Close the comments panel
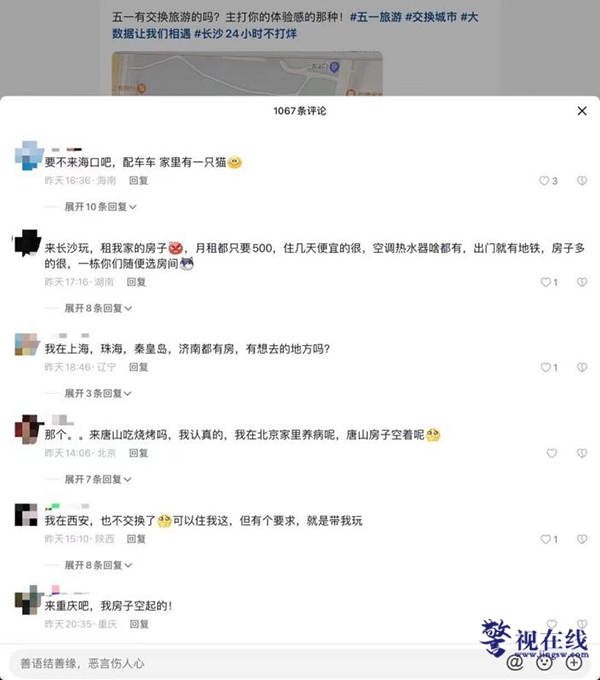Screen dimensions: 600x680 pos(582,111)
